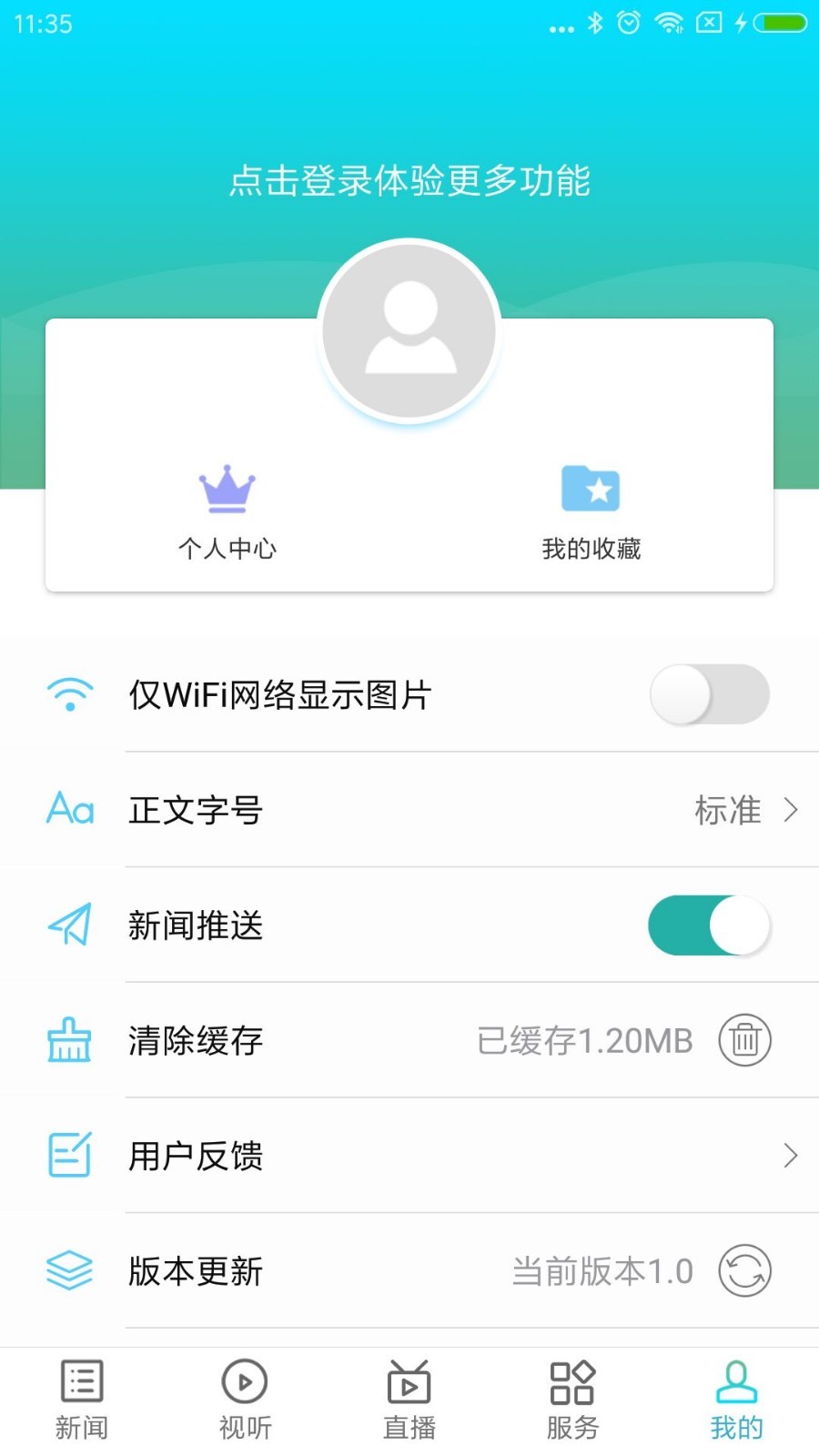Screen dimensions: 819x1456
Task: Tap 点击登录体验更多功能 login prompt
Action: click(x=409, y=180)
